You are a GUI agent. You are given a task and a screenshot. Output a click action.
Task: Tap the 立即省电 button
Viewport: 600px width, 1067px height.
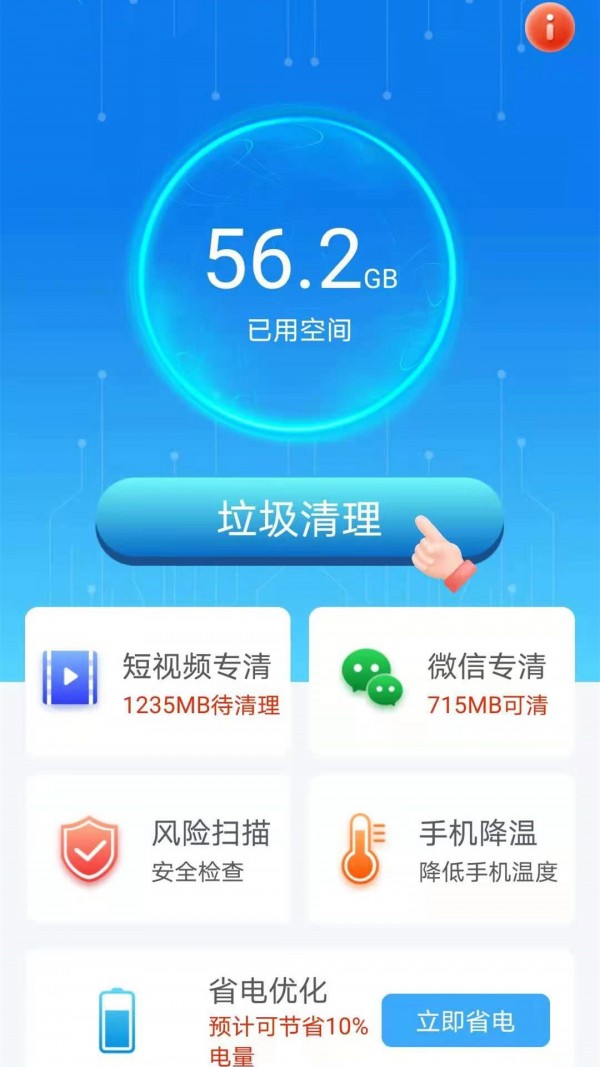pyautogui.click(x=465, y=1020)
